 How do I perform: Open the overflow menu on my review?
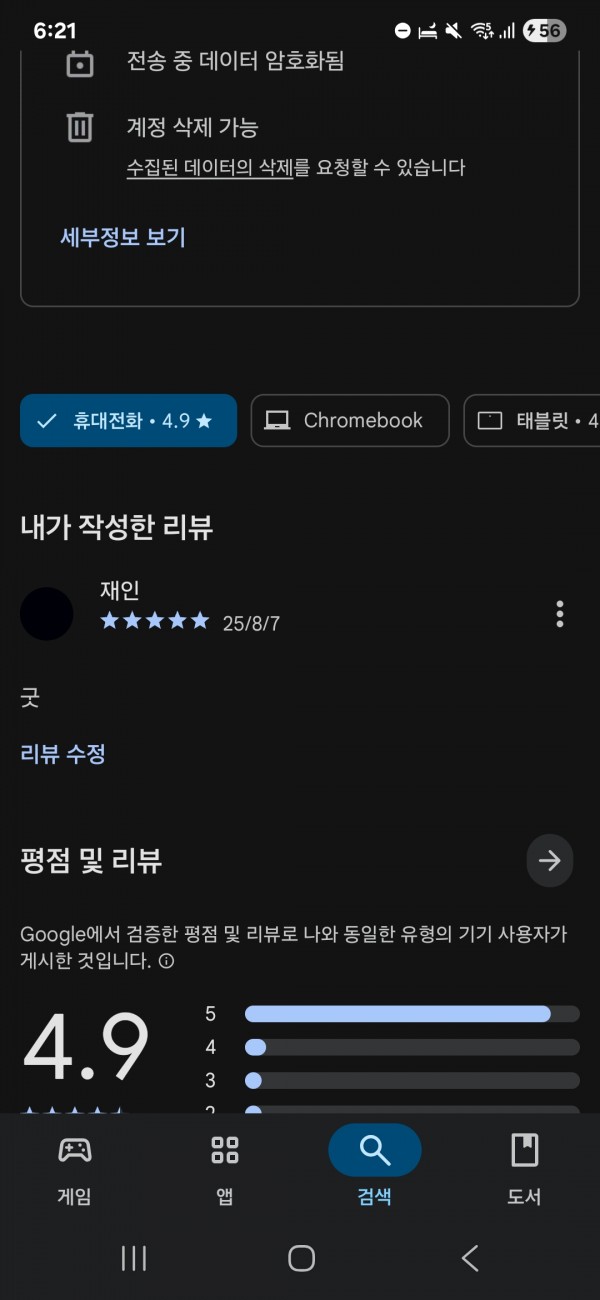tap(560, 614)
